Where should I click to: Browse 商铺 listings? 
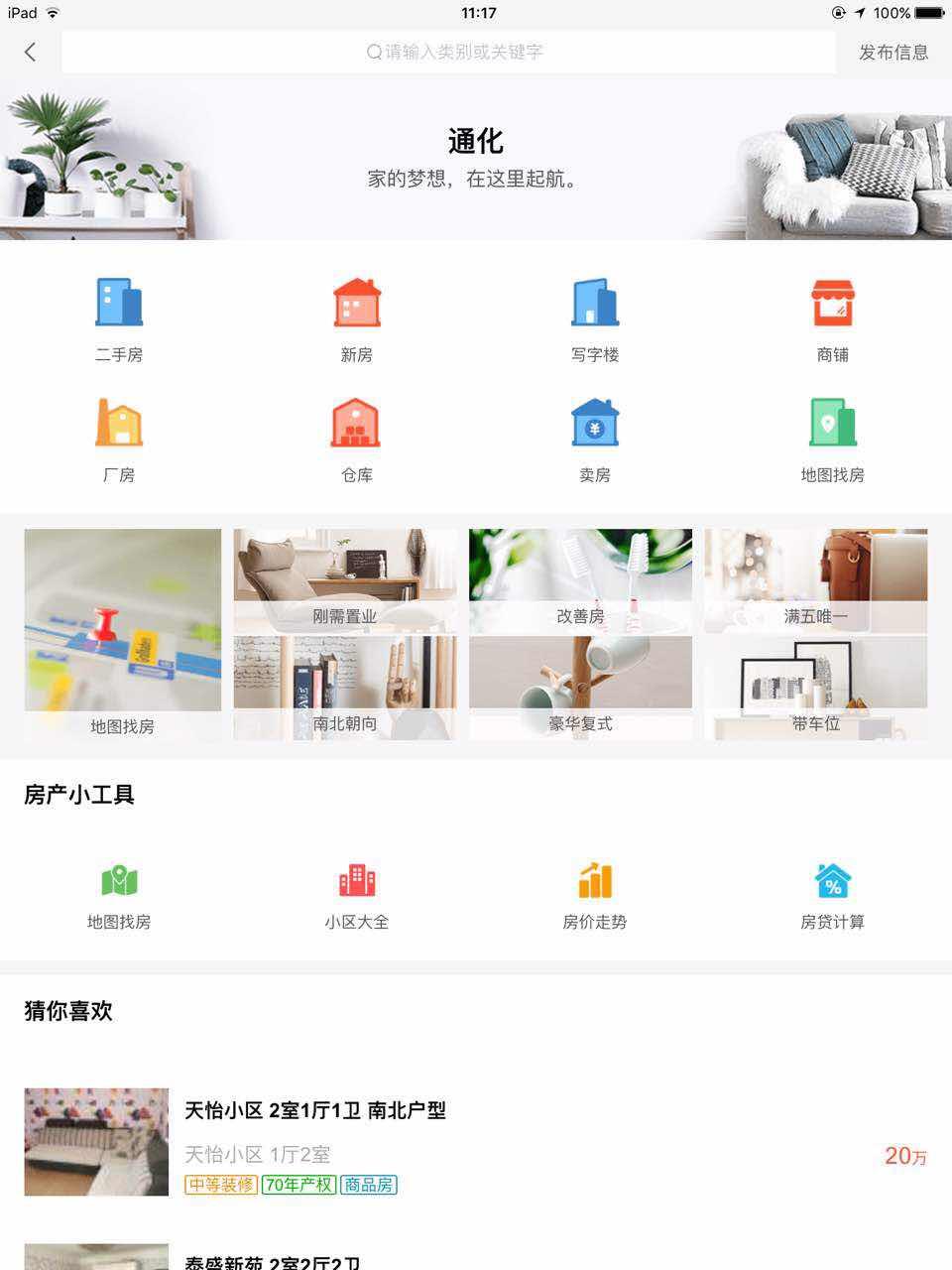coord(833,319)
